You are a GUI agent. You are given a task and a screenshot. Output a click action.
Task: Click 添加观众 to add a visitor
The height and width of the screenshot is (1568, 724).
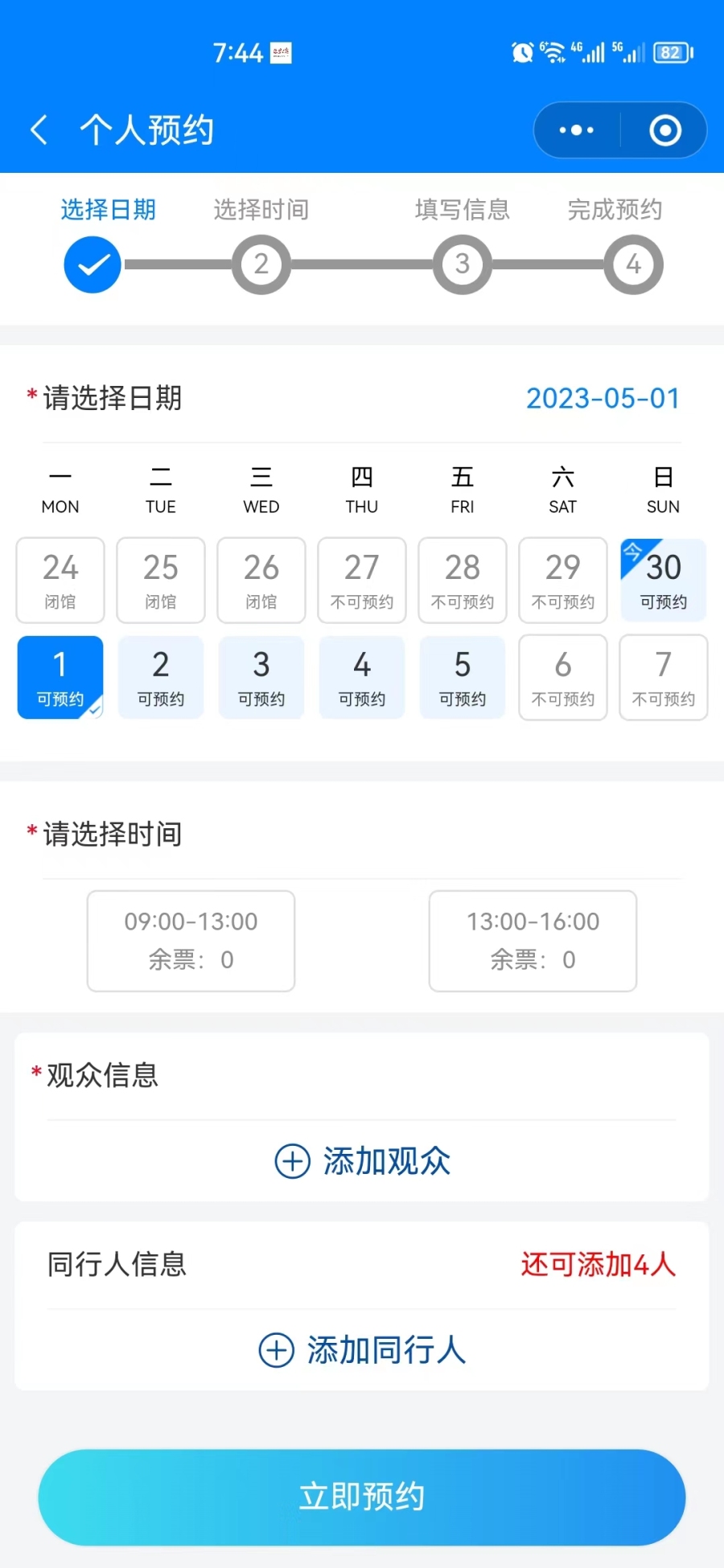tap(386, 1161)
